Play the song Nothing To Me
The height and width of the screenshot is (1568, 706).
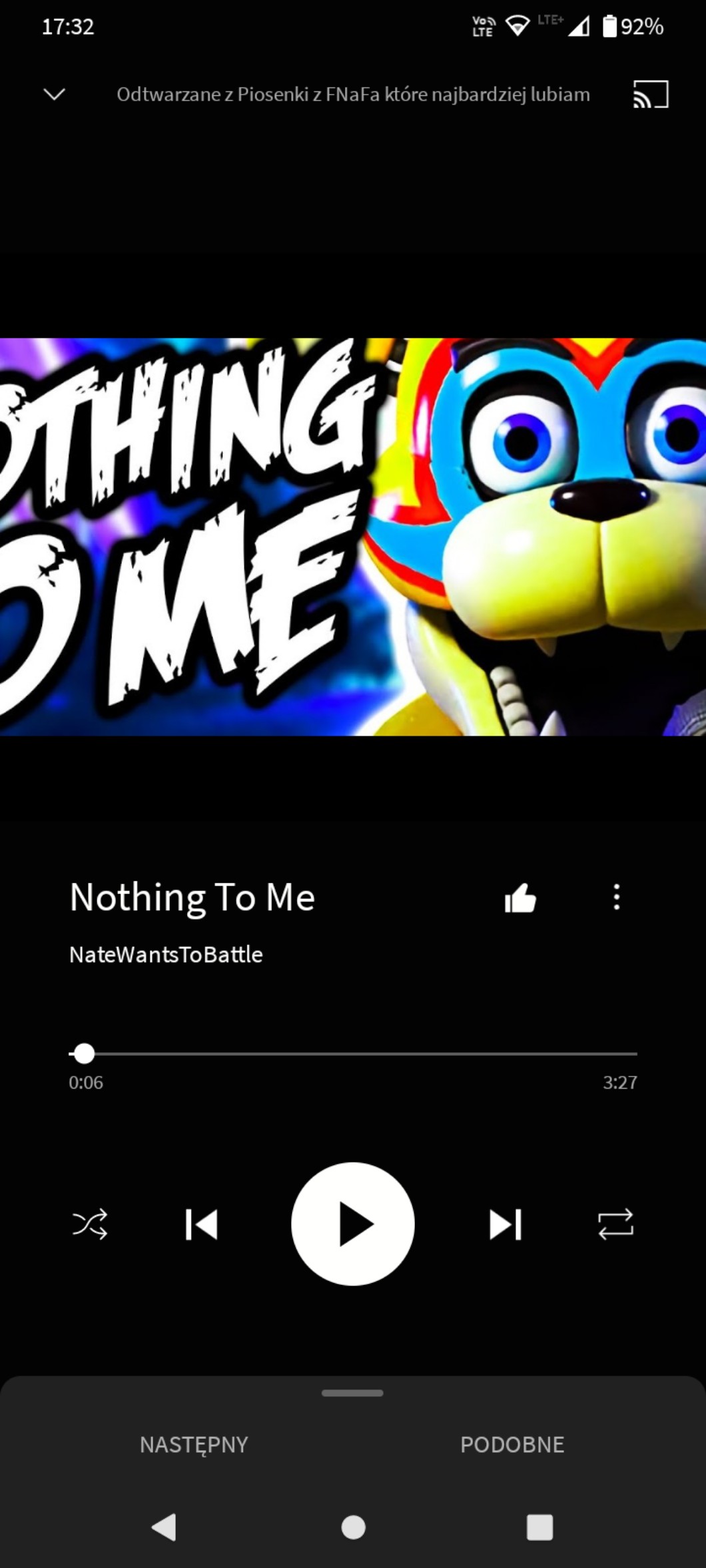[x=353, y=1224]
